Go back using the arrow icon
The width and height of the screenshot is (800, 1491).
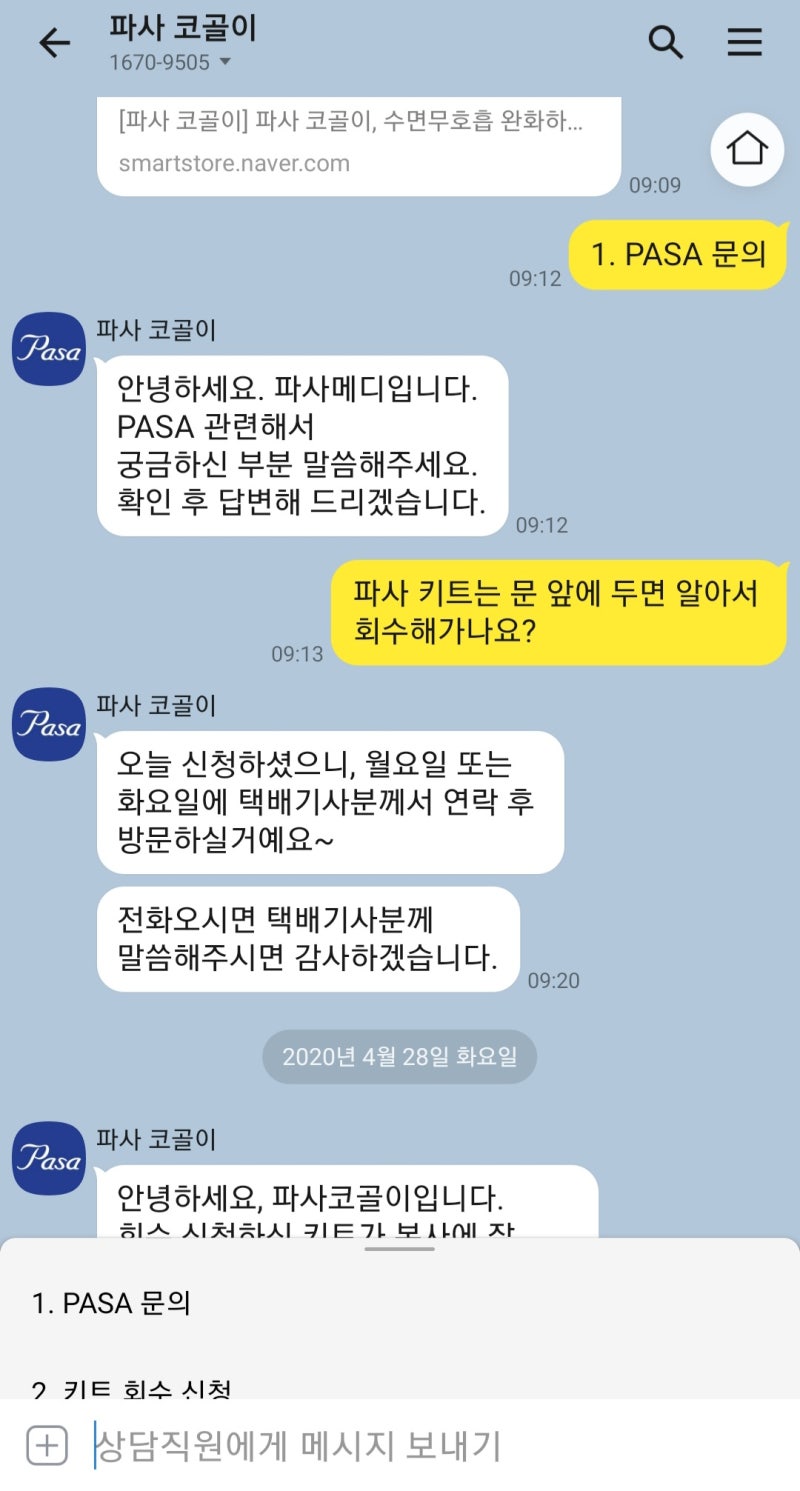54,43
